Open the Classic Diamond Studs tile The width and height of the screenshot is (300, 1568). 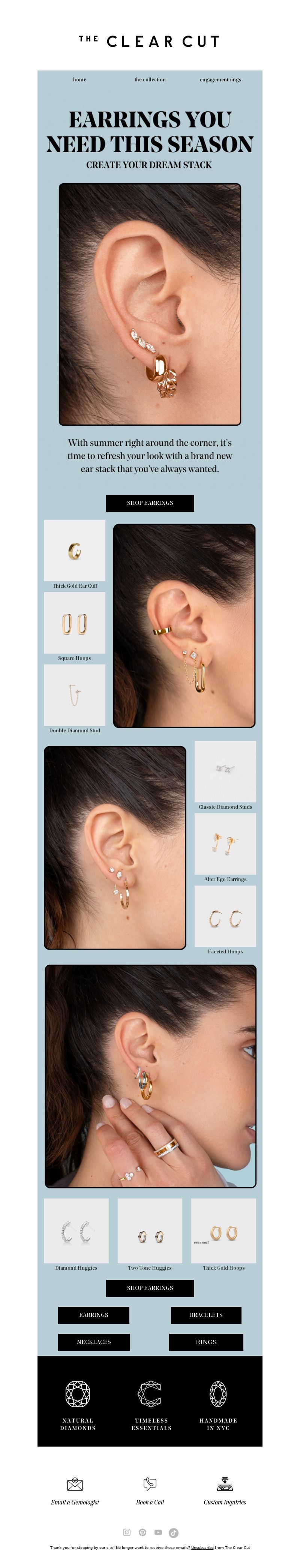click(x=225, y=771)
